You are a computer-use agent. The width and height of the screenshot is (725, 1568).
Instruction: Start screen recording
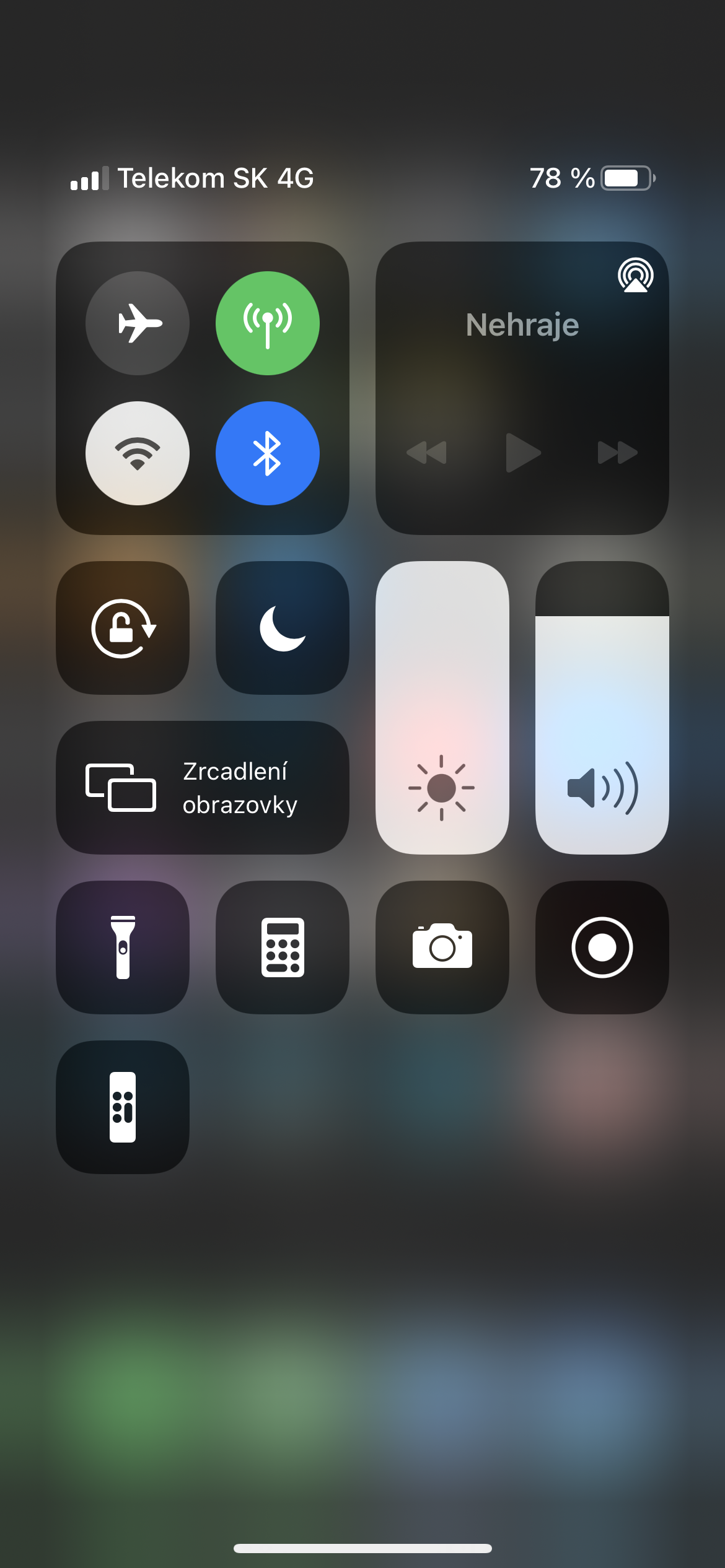[x=602, y=947]
